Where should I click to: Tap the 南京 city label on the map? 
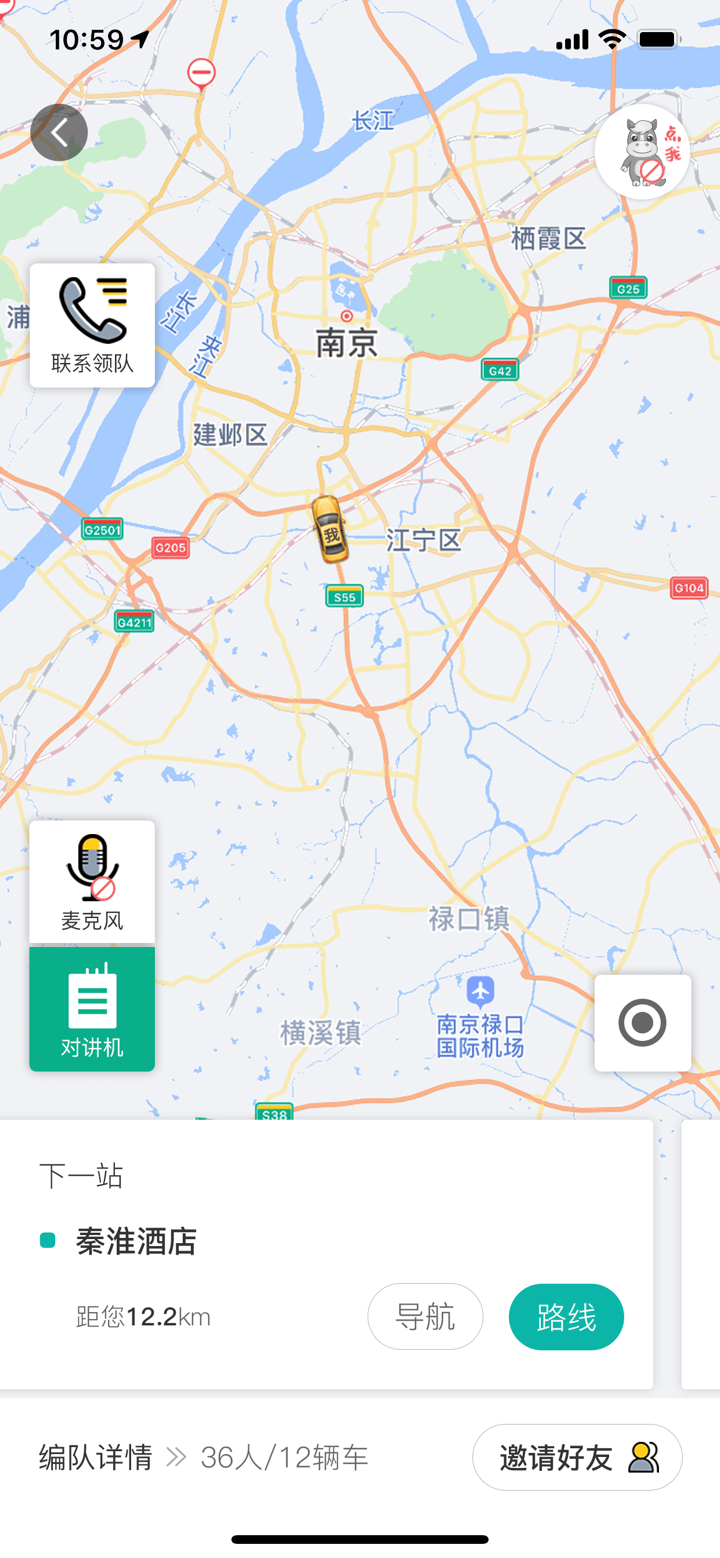click(345, 343)
